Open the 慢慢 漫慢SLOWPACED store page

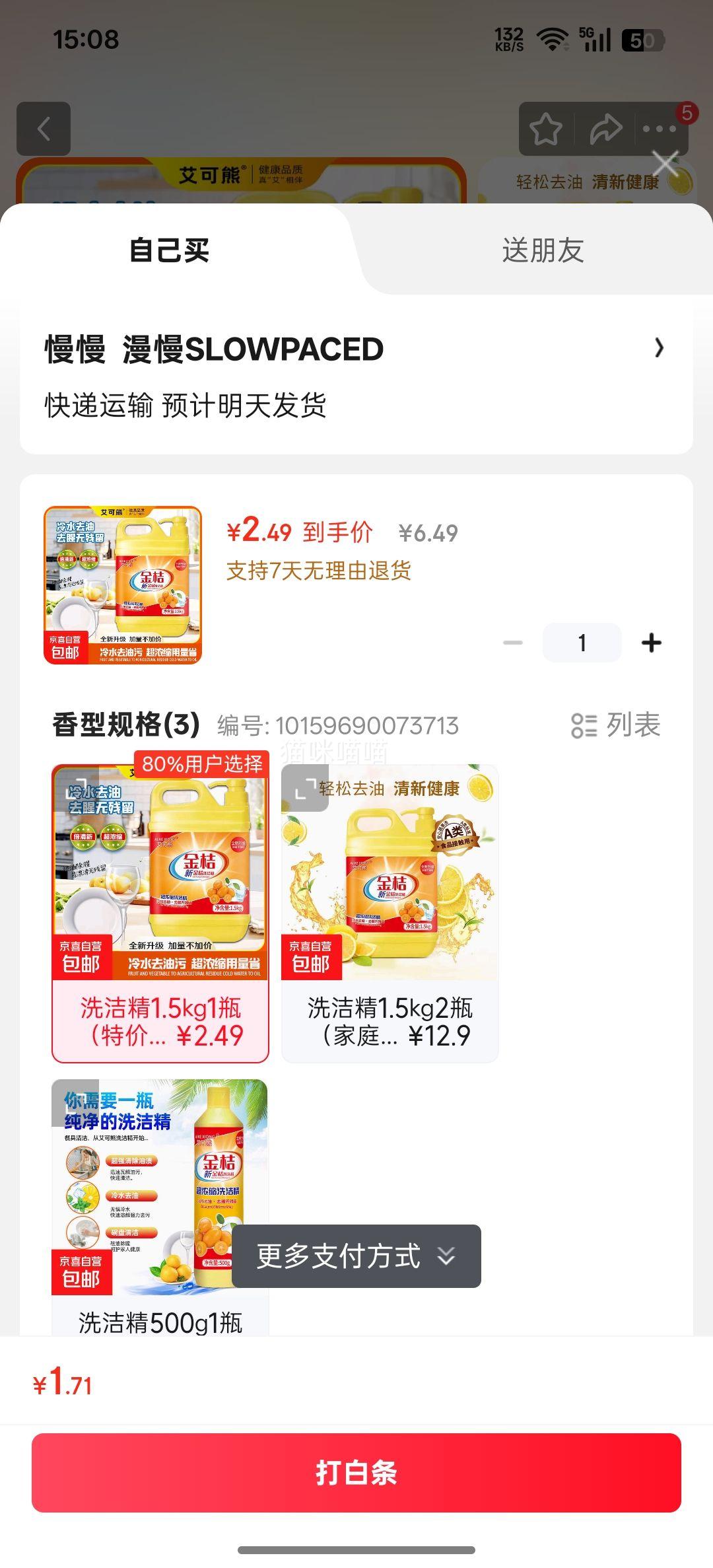(211, 349)
